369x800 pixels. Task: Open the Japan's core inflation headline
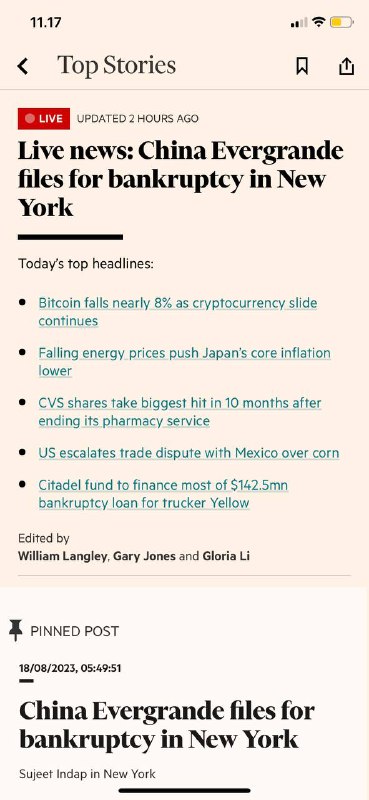[x=184, y=362]
